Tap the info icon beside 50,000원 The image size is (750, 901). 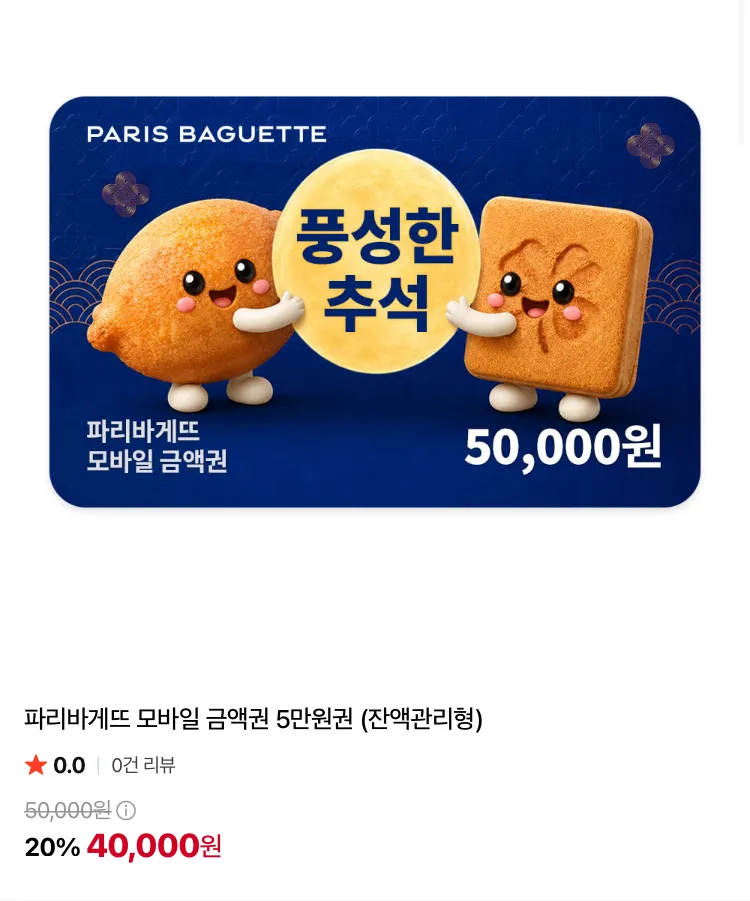coord(126,811)
